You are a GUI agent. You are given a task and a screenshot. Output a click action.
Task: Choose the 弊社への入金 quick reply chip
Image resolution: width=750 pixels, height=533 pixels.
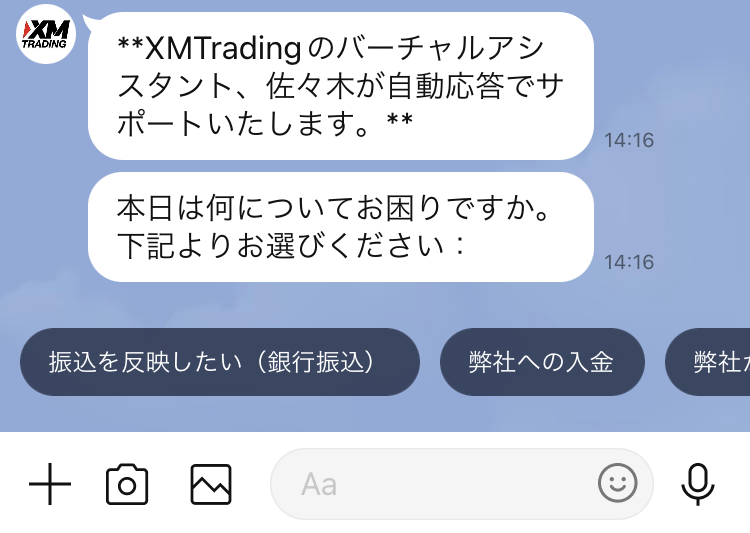[x=541, y=362]
